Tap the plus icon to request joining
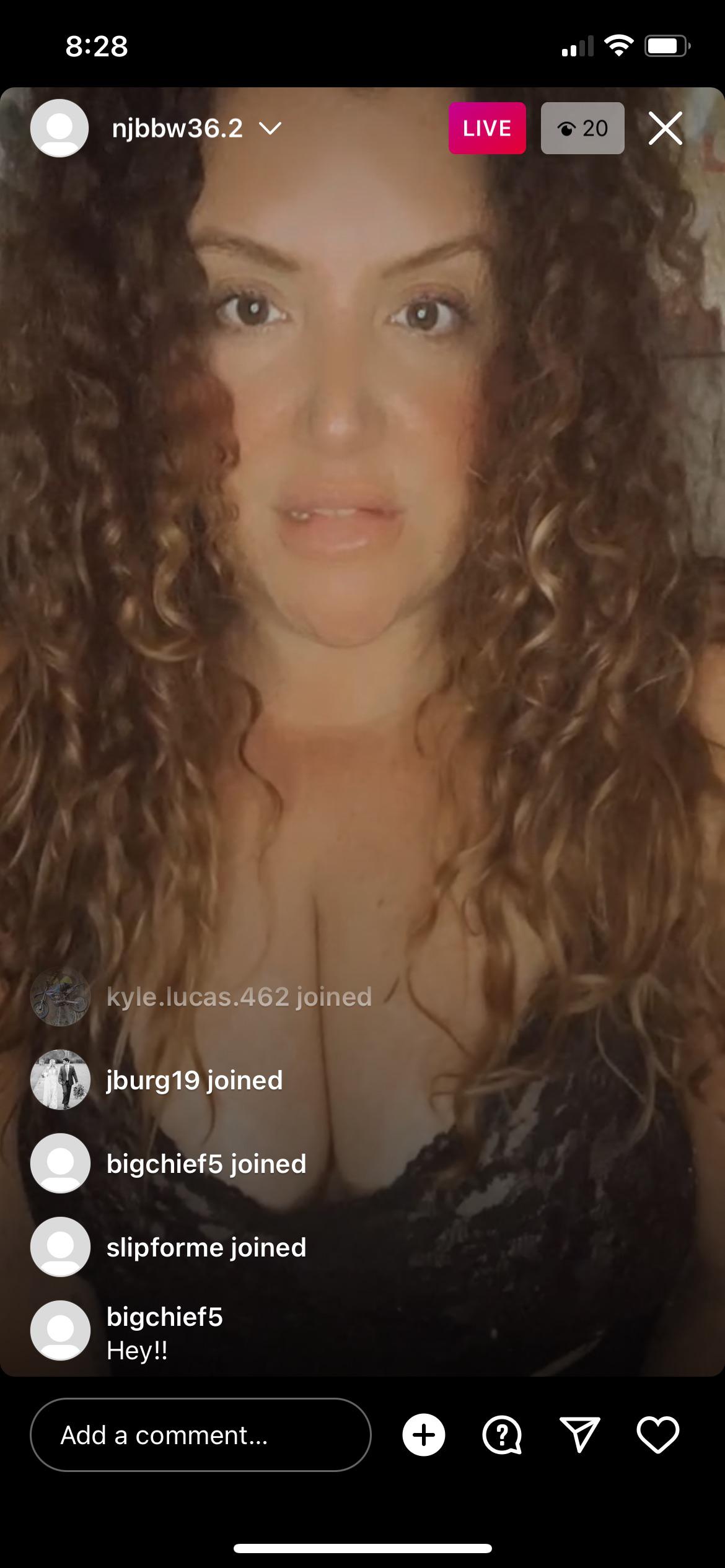 click(x=423, y=1435)
